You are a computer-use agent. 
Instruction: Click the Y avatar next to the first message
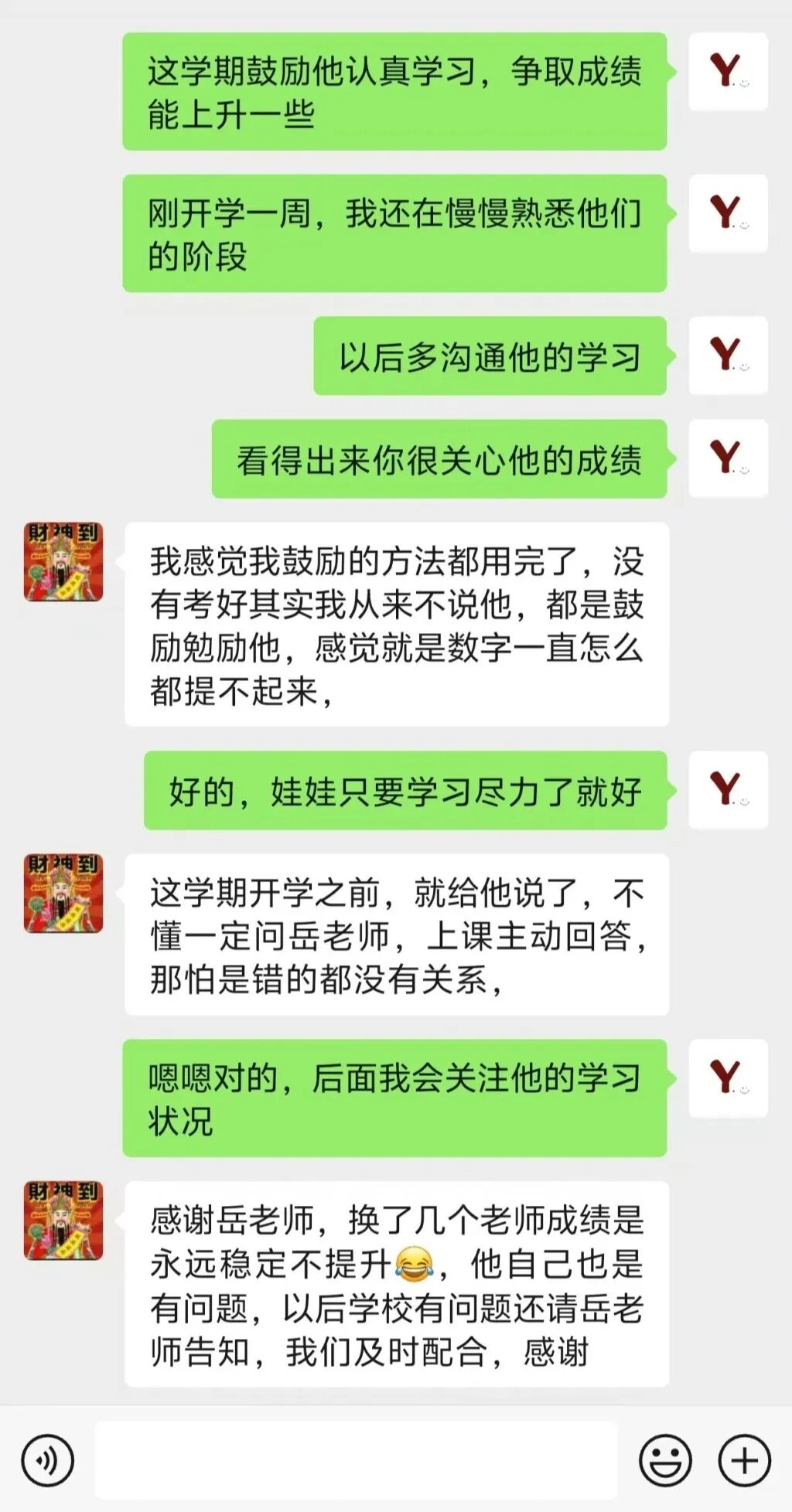[728, 70]
